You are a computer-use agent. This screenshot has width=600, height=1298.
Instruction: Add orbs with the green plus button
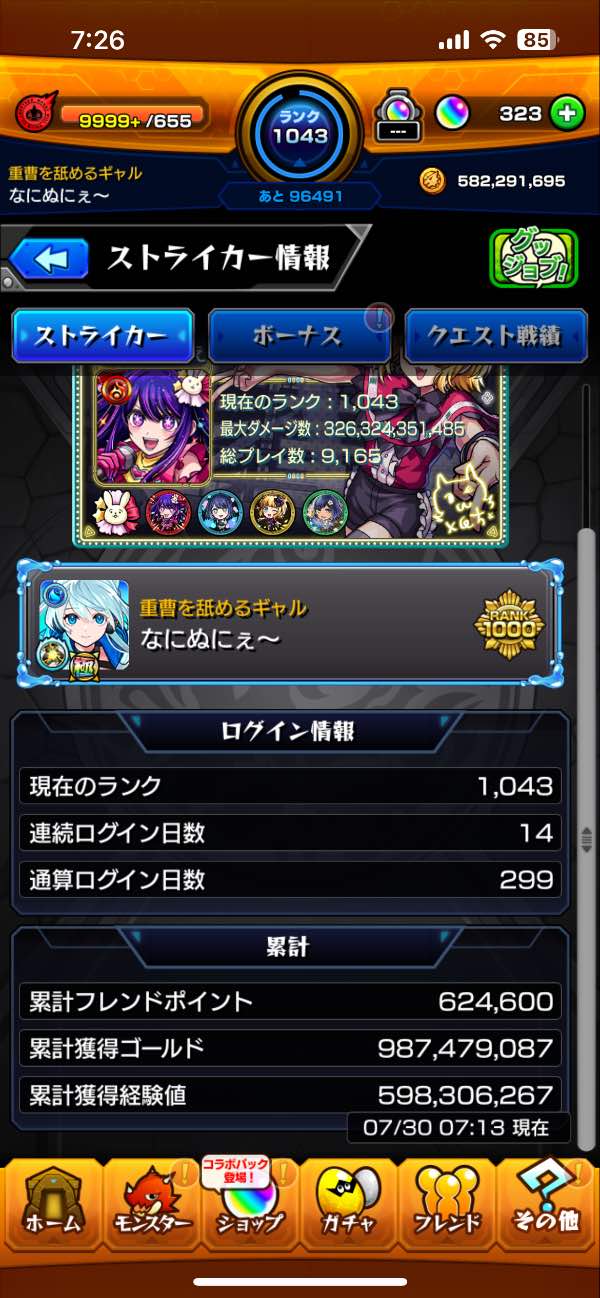pyautogui.click(x=567, y=114)
